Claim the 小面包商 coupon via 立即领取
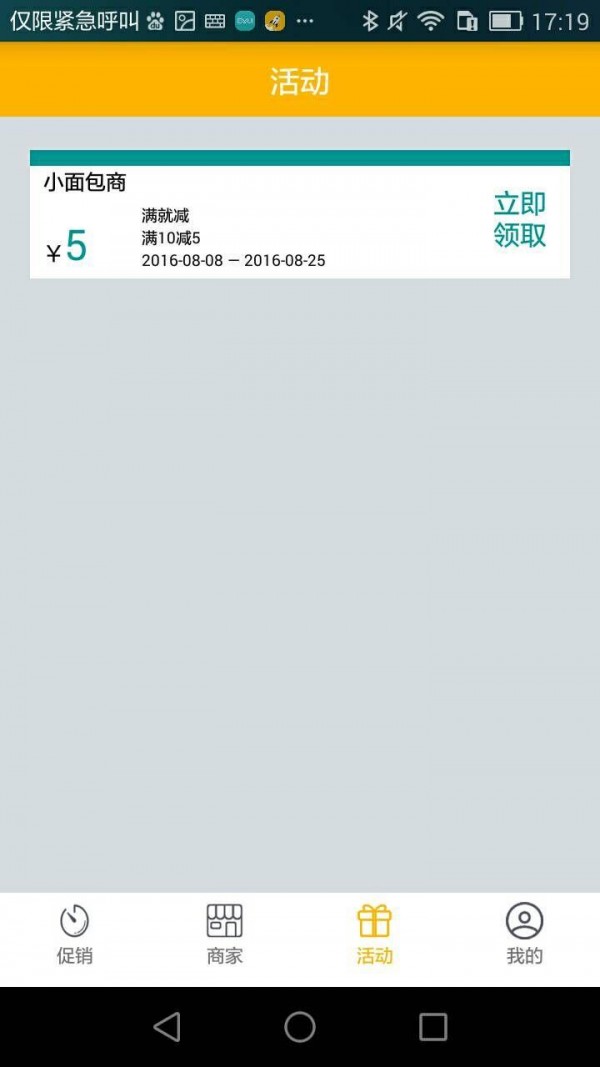 [519, 219]
